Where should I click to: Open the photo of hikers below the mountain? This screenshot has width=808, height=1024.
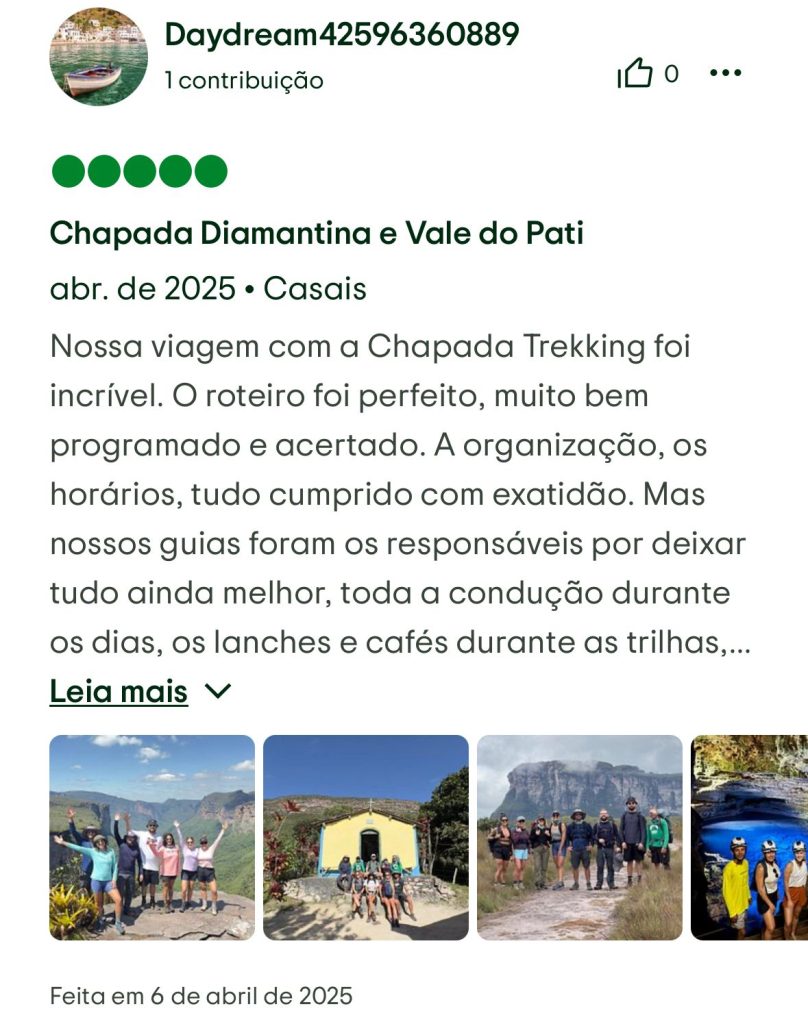579,837
